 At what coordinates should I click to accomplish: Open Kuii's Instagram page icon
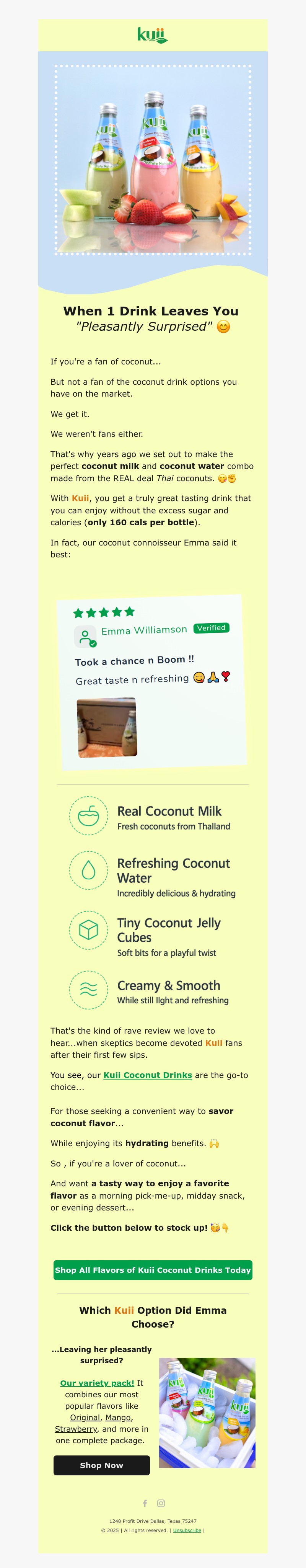161,1503
